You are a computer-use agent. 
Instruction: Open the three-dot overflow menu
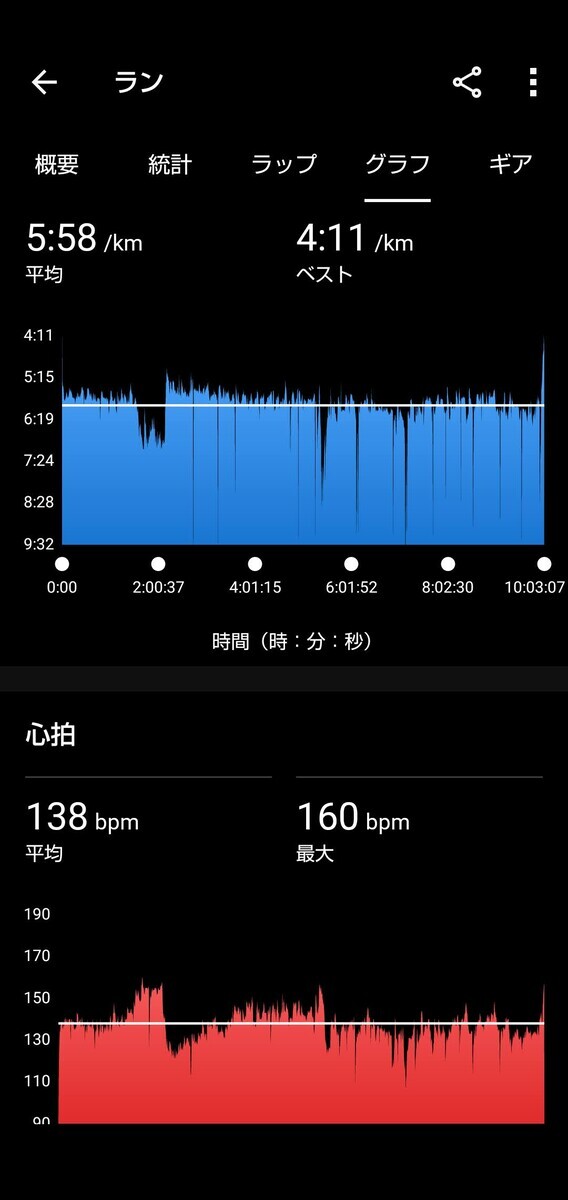533,82
